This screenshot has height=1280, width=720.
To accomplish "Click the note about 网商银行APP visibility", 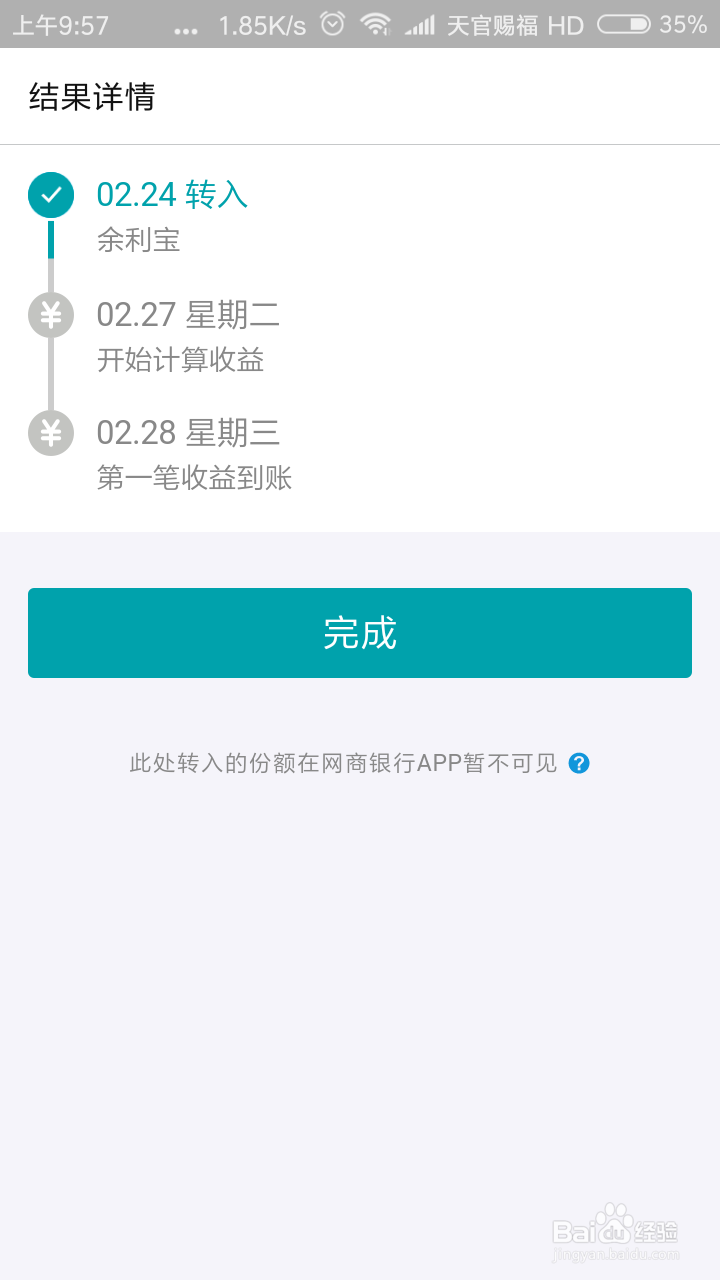I will click(340, 762).
